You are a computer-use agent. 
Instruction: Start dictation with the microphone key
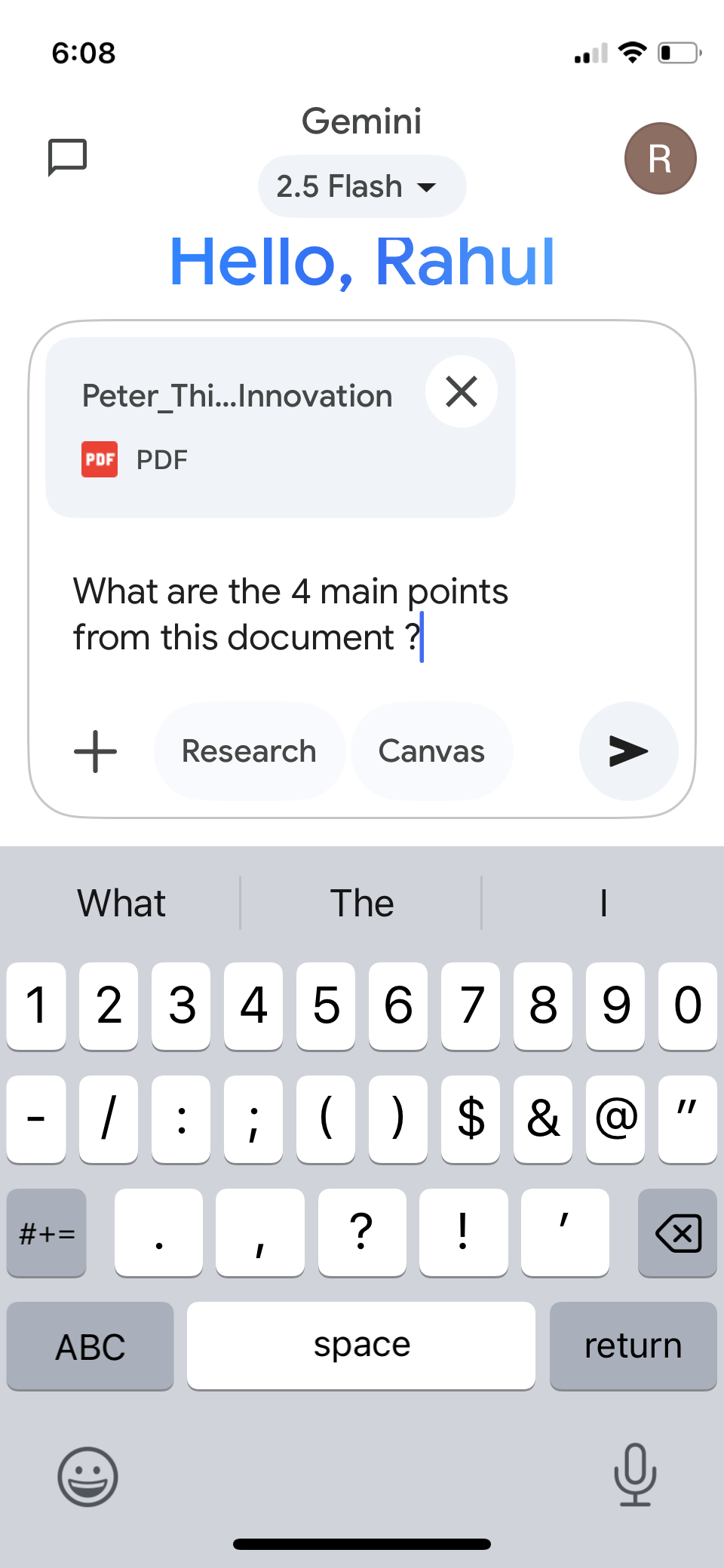pos(635,1474)
